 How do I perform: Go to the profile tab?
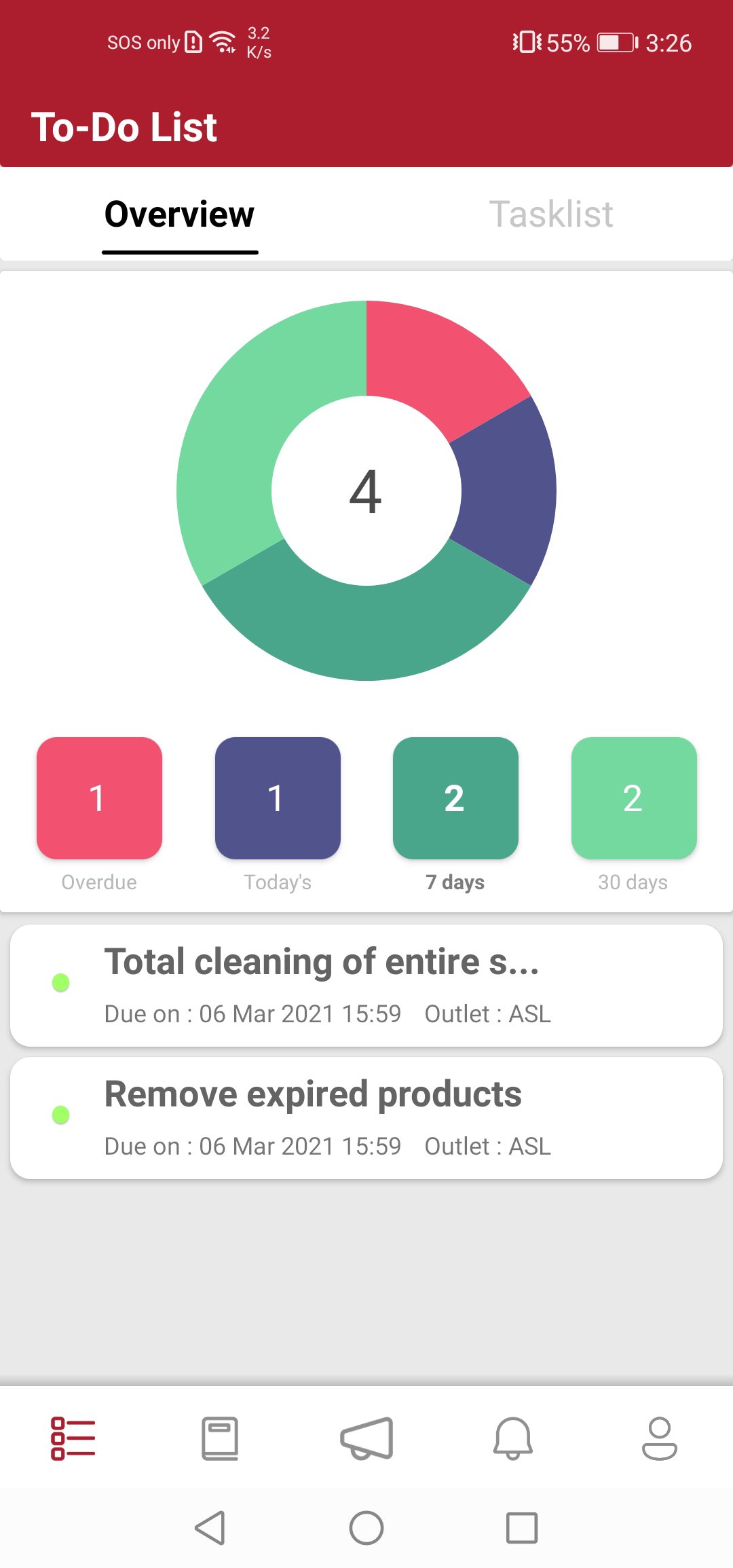point(659,1438)
